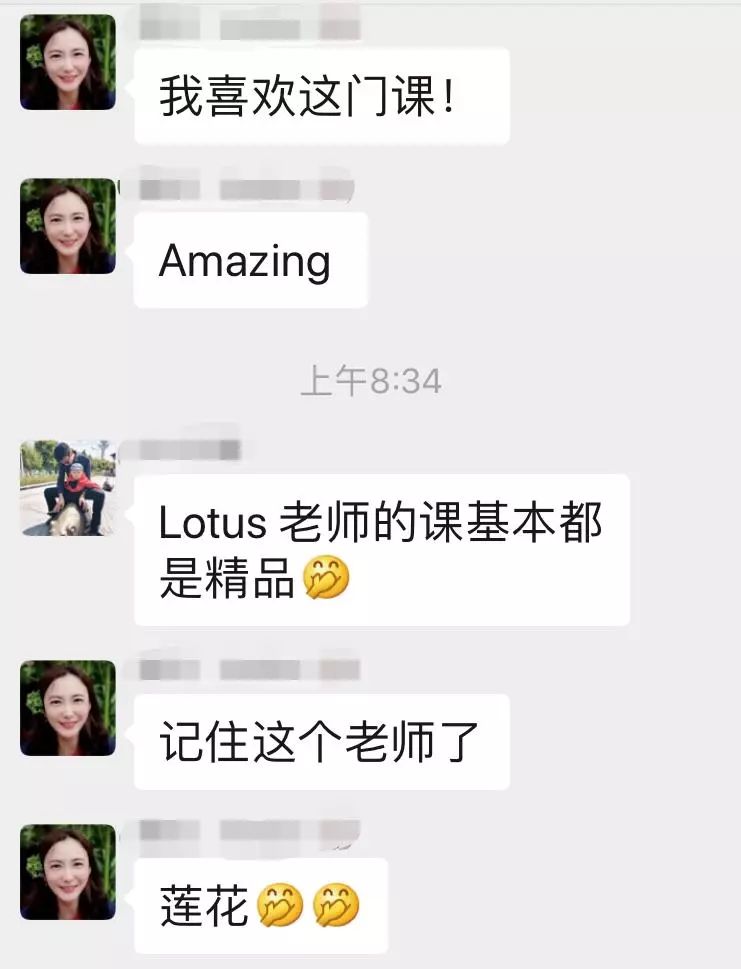Tap the blurred sender name above Amazing
Image resolution: width=741 pixels, height=969 pixels.
click(x=240, y=184)
